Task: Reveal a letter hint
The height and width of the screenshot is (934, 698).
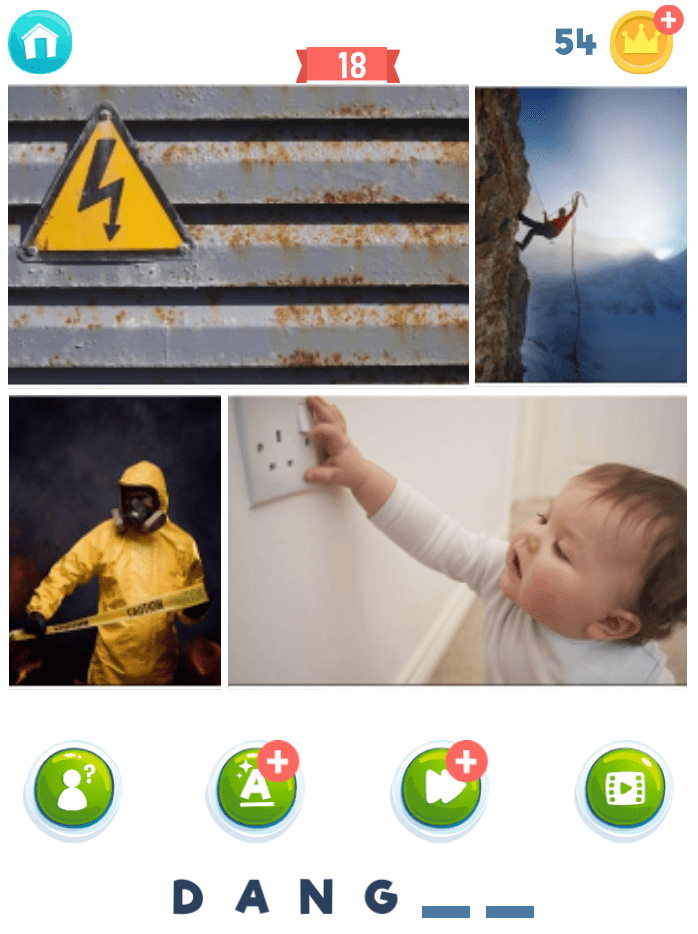Action: click(x=254, y=790)
